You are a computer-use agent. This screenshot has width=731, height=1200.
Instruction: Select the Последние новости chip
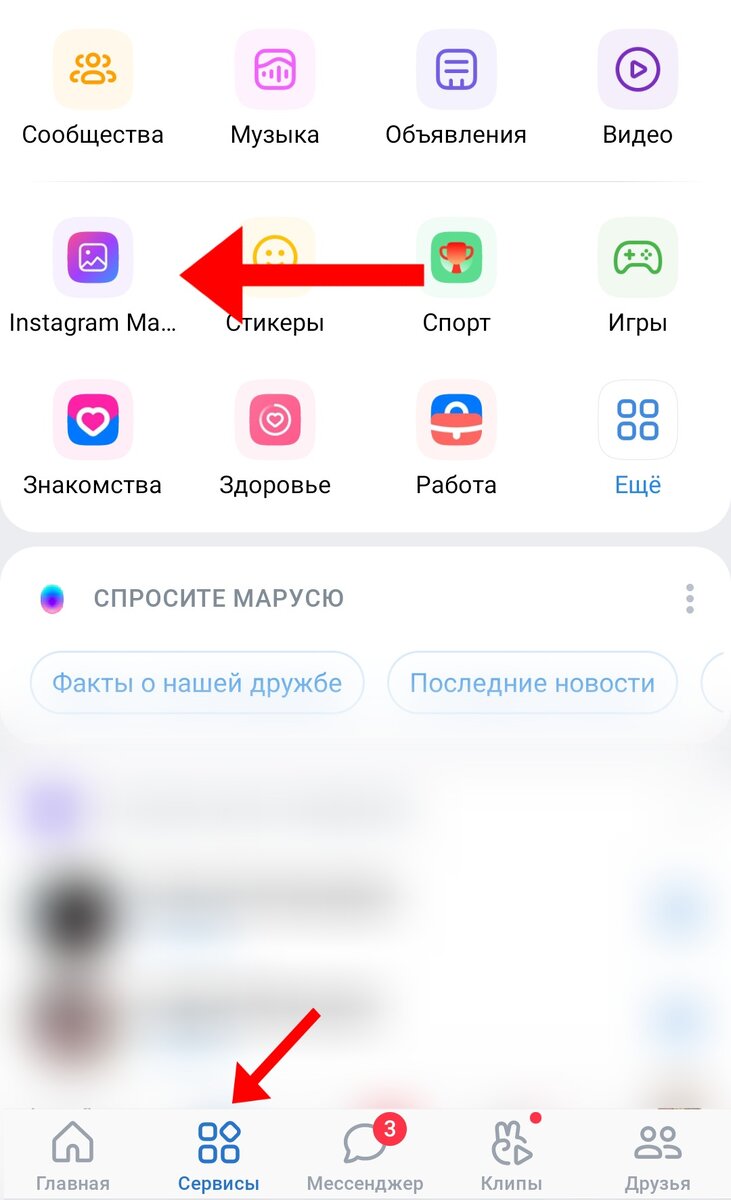(532, 683)
